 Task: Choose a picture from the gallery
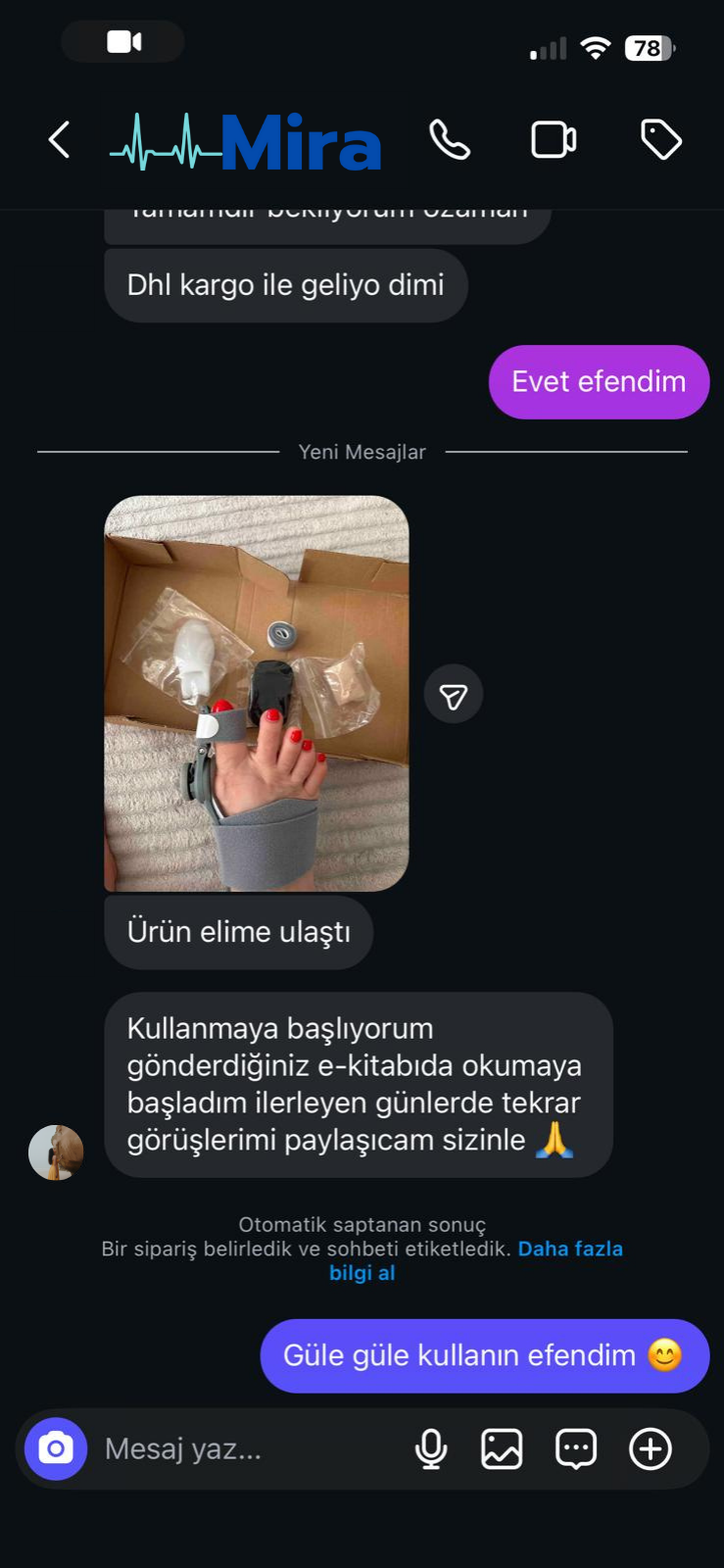click(502, 1448)
